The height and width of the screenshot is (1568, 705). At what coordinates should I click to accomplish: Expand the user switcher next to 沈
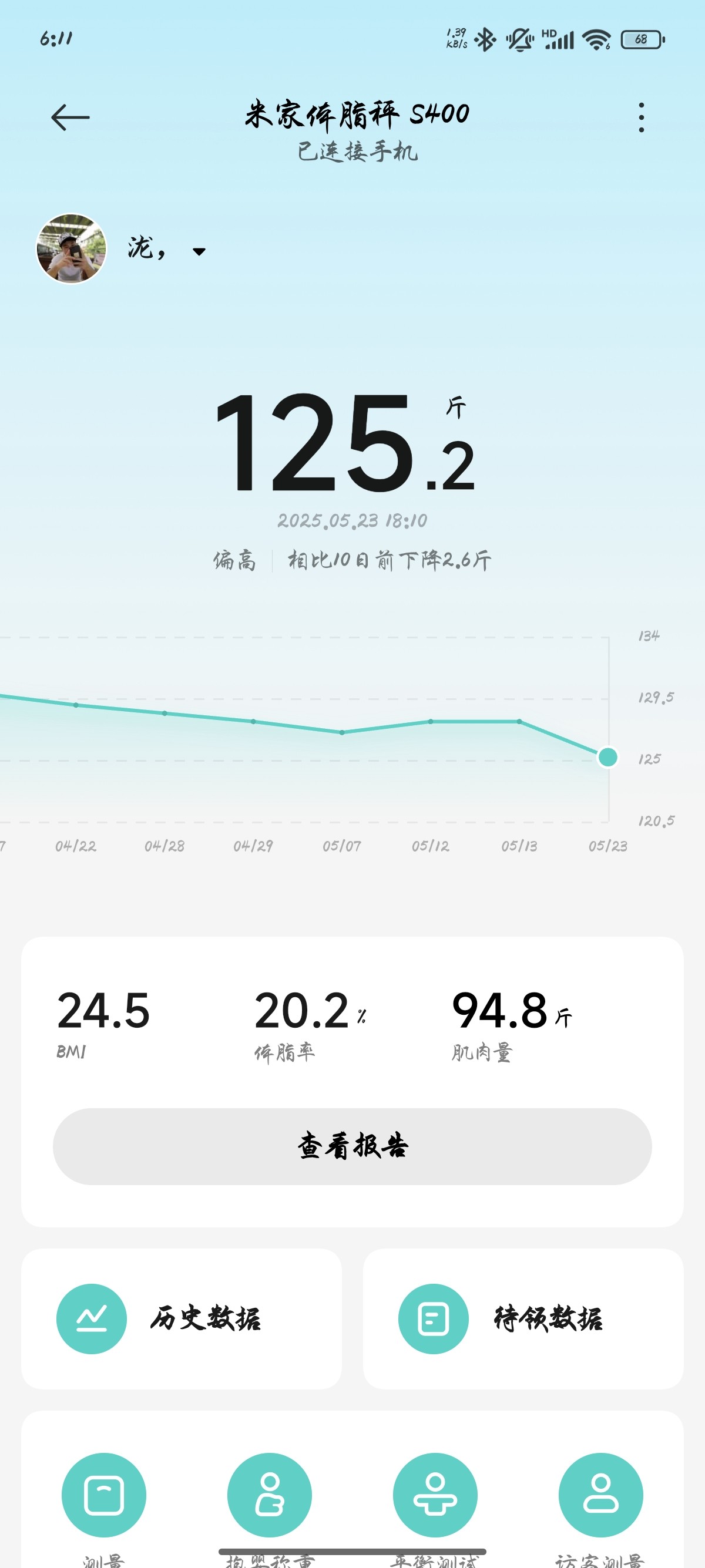point(199,251)
